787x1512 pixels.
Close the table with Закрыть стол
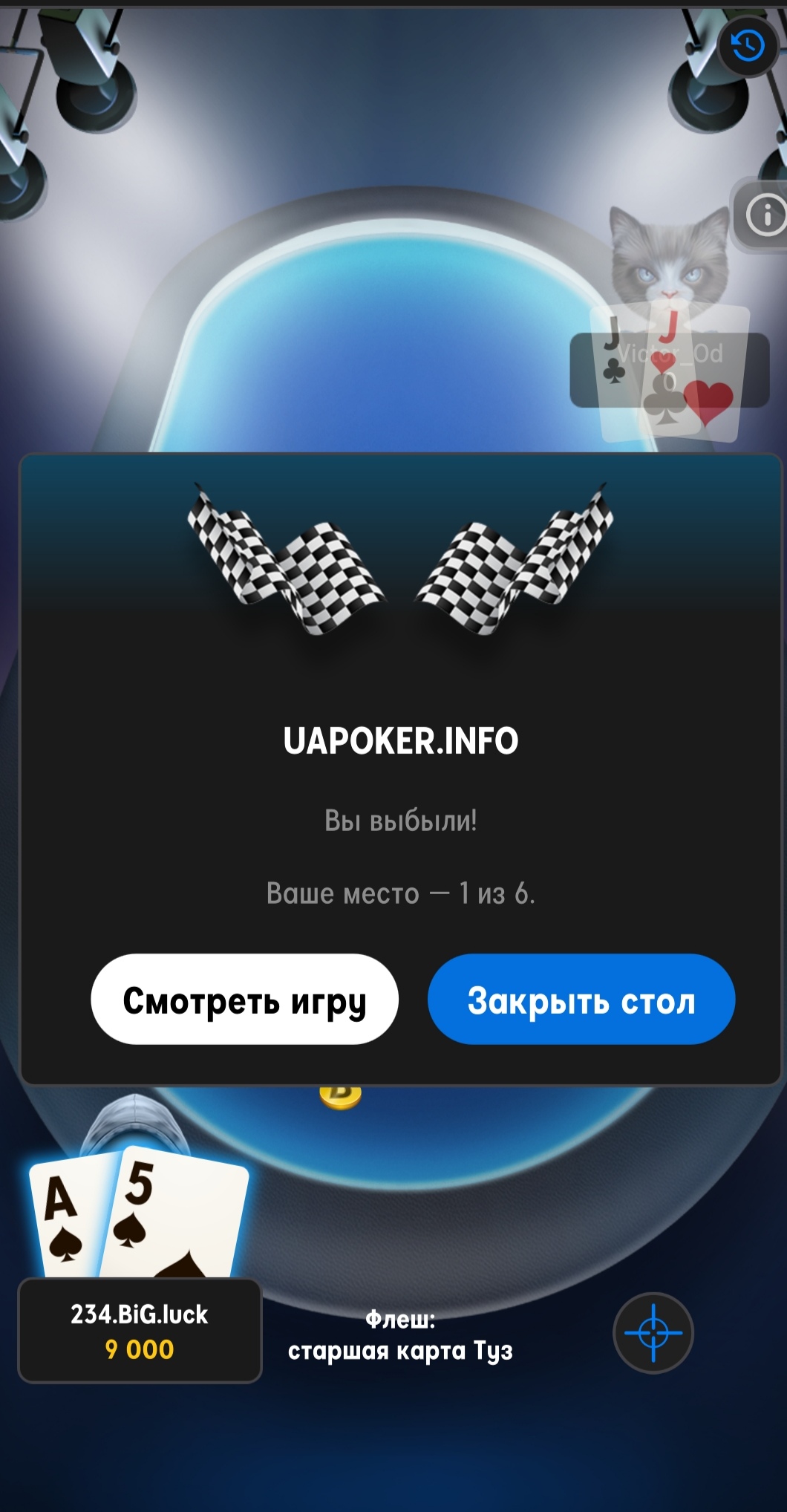pyautogui.click(x=581, y=999)
